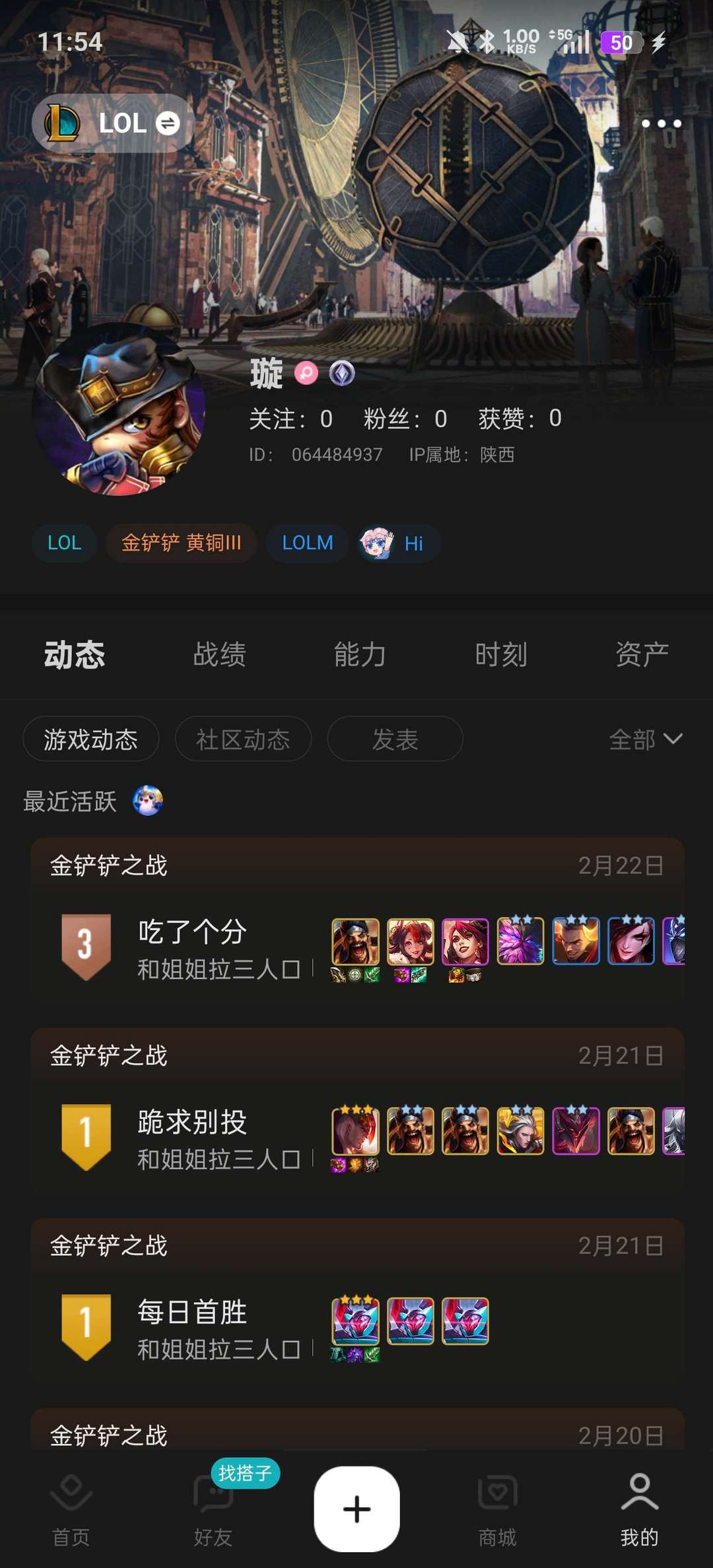Screen dimensions: 713x1568
Task: Tap the plus button to create a post
Action: (x=356, y=1509)
